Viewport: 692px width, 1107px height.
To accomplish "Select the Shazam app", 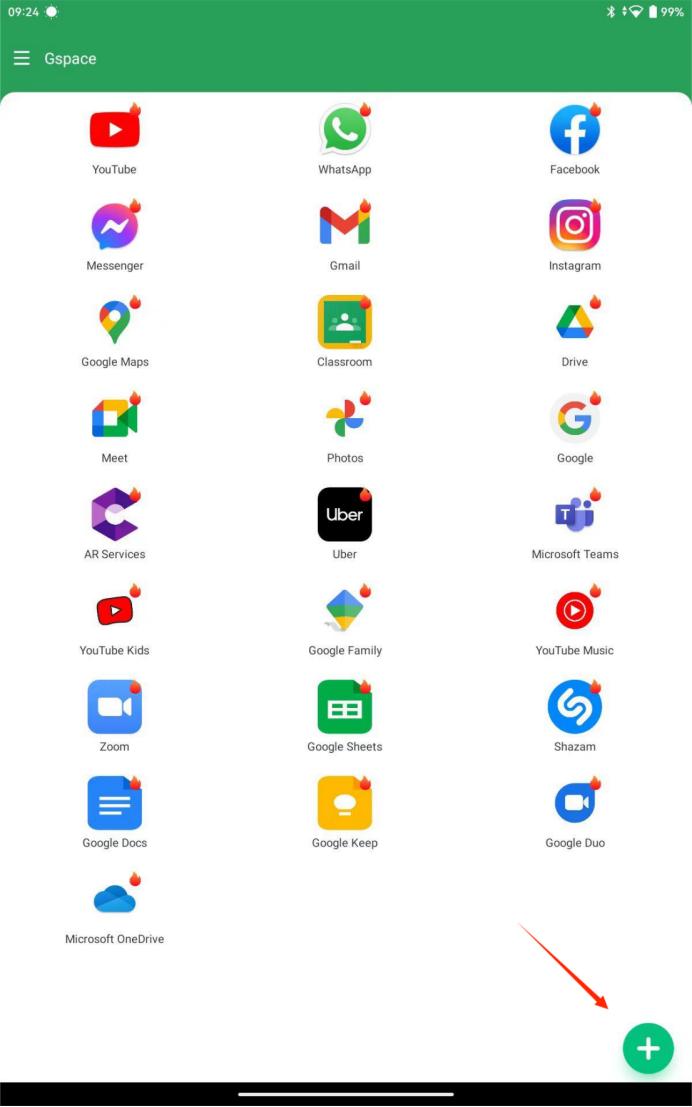I will point(575,707).
